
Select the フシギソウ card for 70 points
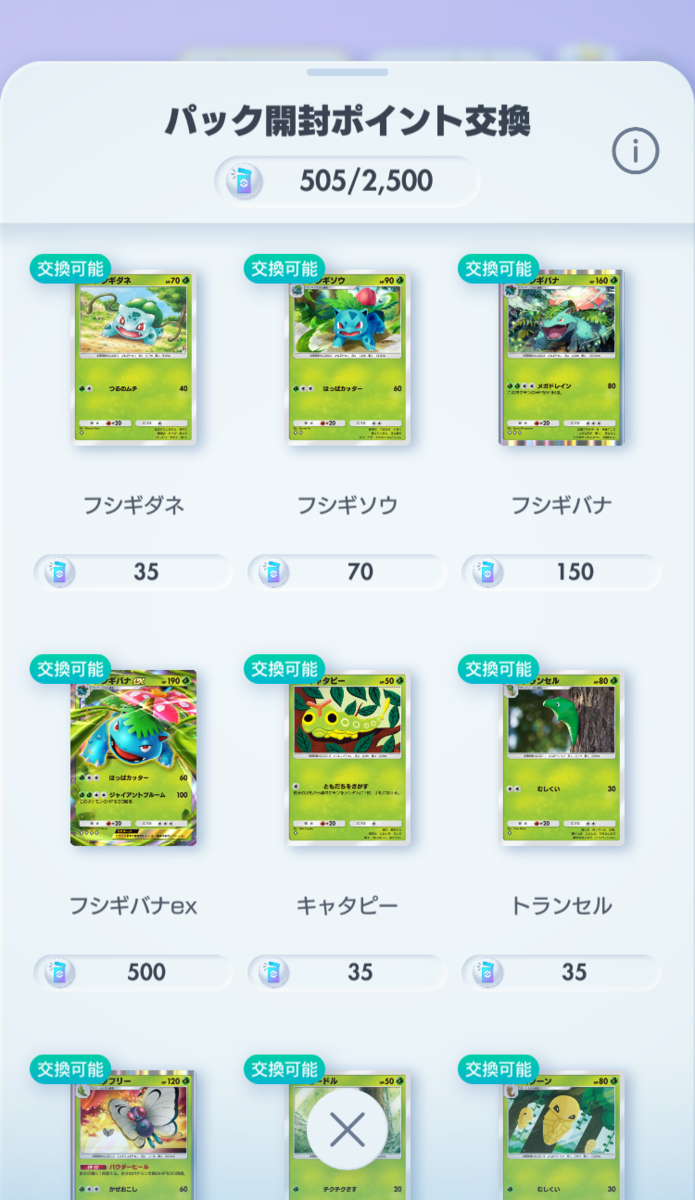pyautogui.click(x=347, y=357)
